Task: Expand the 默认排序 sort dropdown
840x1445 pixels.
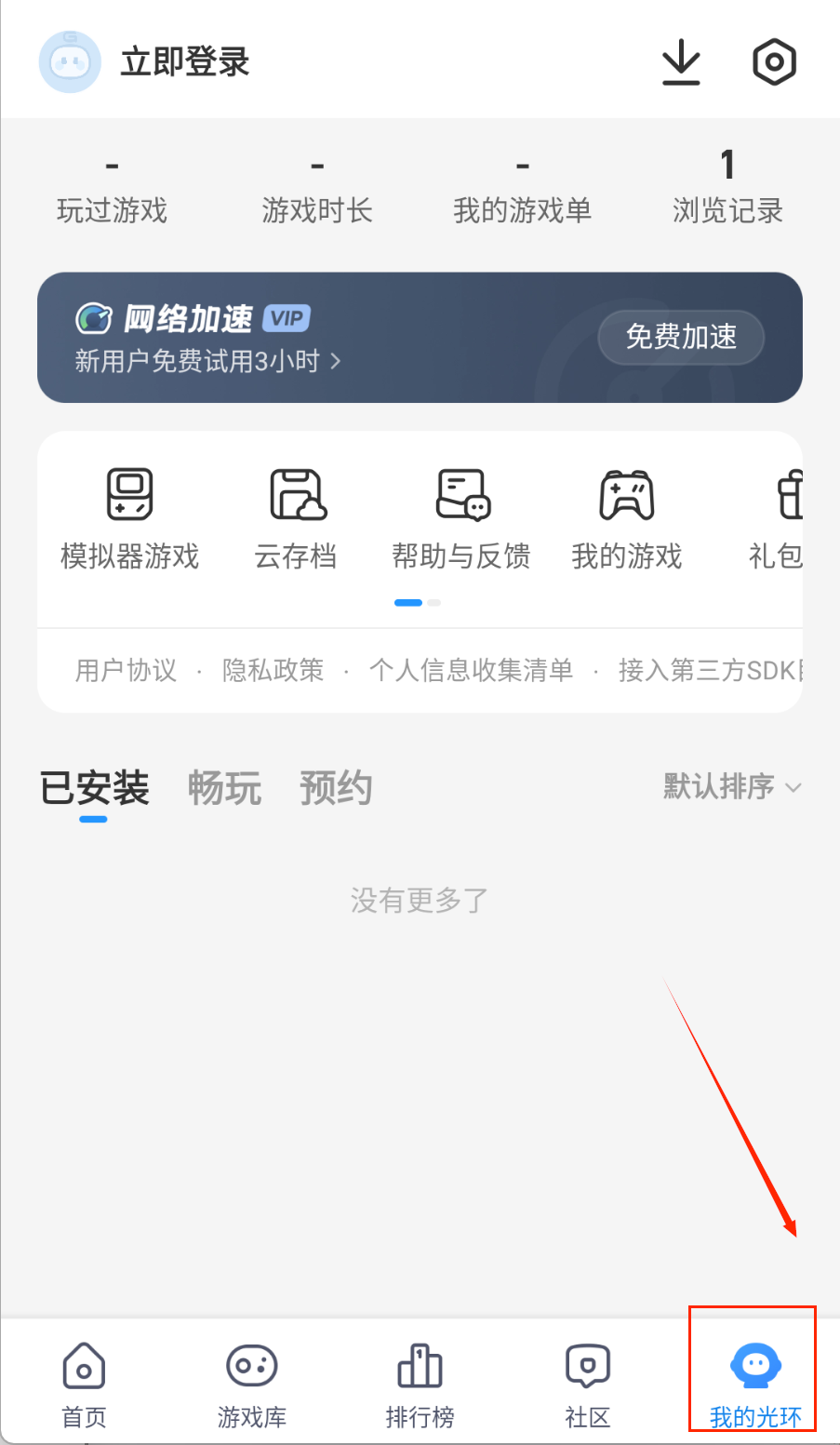Action: [731, 787]
